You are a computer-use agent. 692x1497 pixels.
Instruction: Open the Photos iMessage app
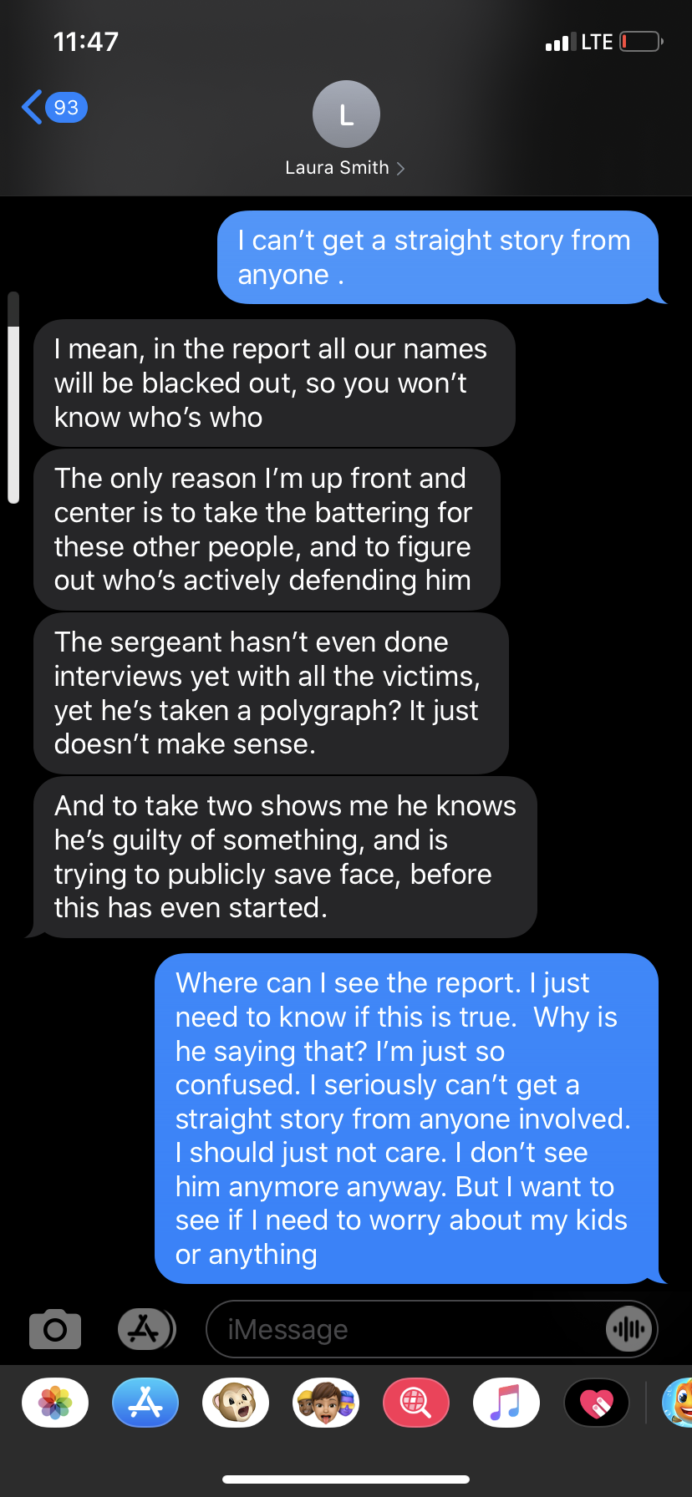click(x=55, y=1403)
